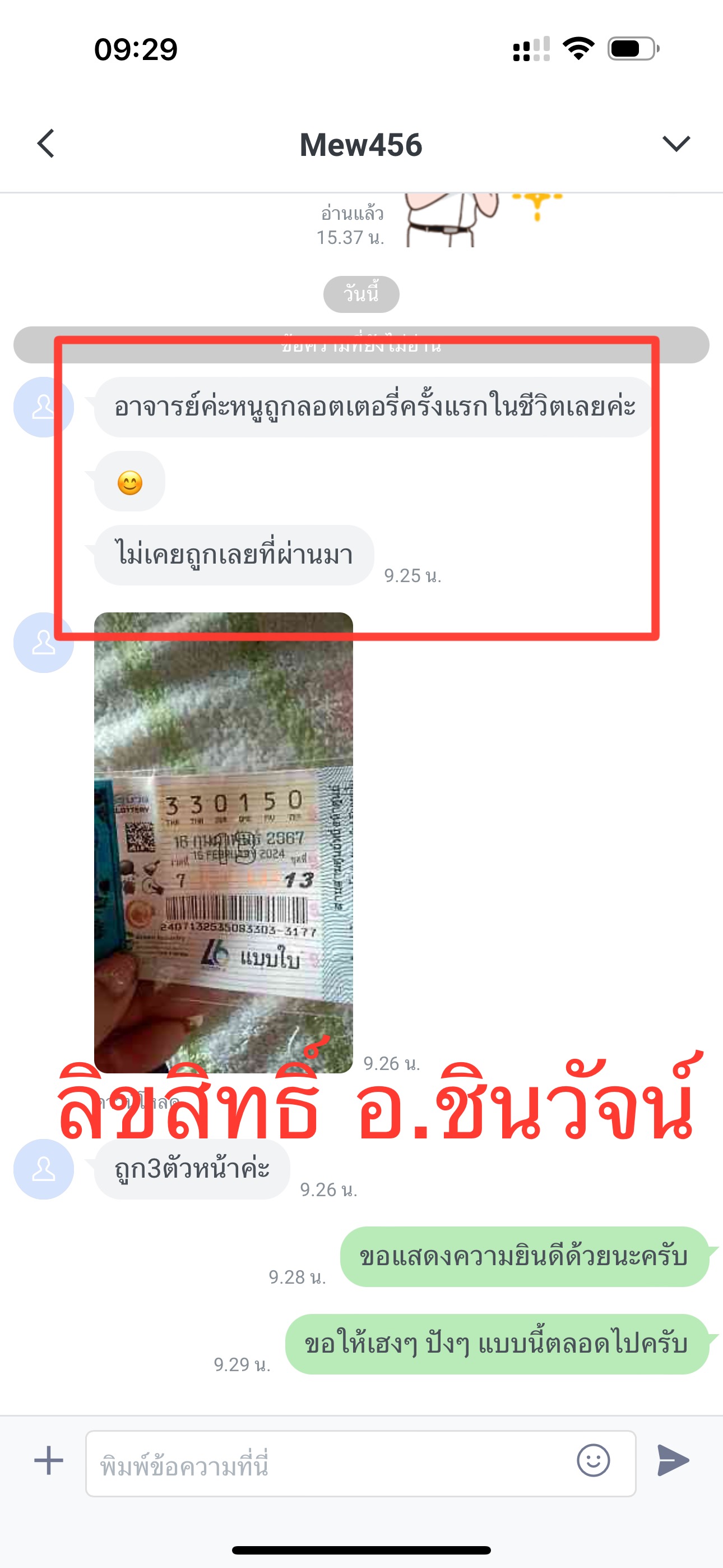723x1568 pixels.
Task: Open the lottery ticket photo
Action: coord(224,842)
